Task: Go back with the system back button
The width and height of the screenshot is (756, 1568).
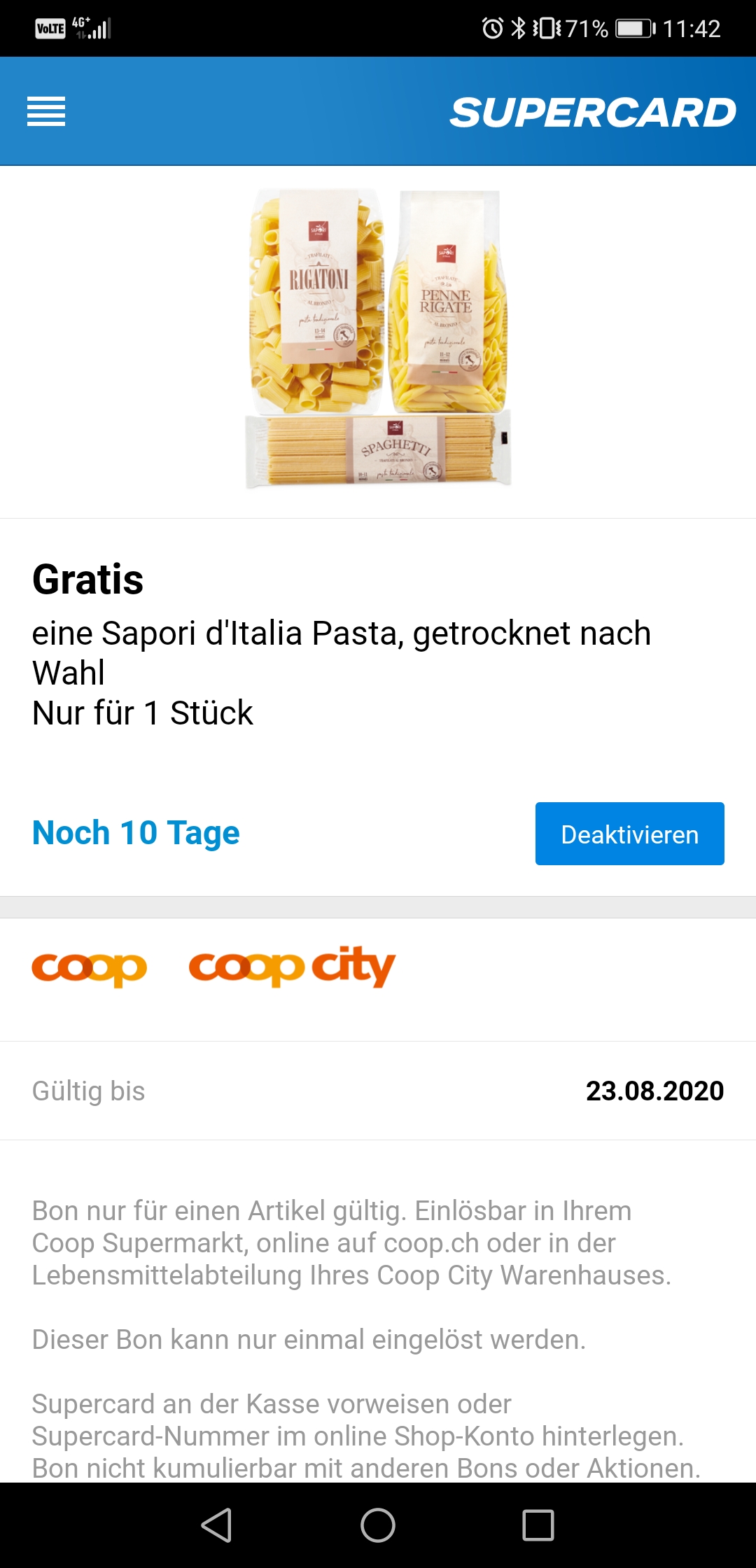Action: [217, 1525]
